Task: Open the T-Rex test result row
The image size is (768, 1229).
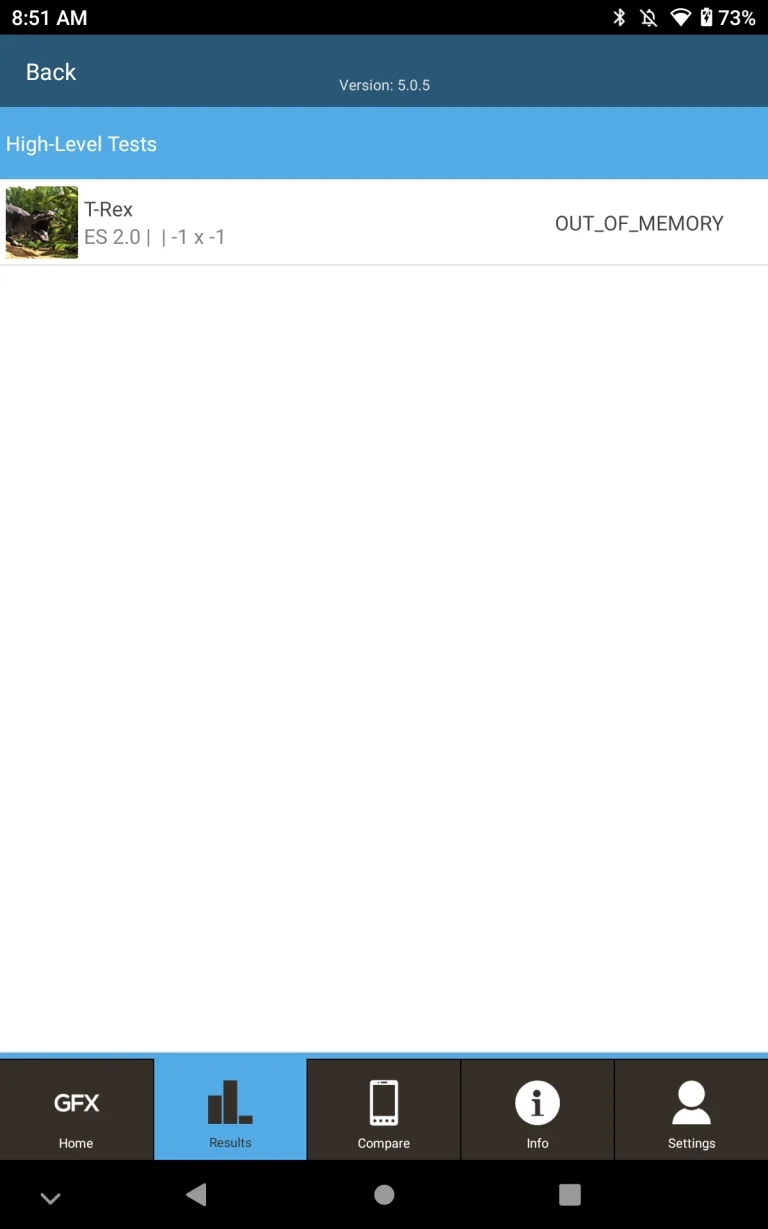Action: click(384, 222)
